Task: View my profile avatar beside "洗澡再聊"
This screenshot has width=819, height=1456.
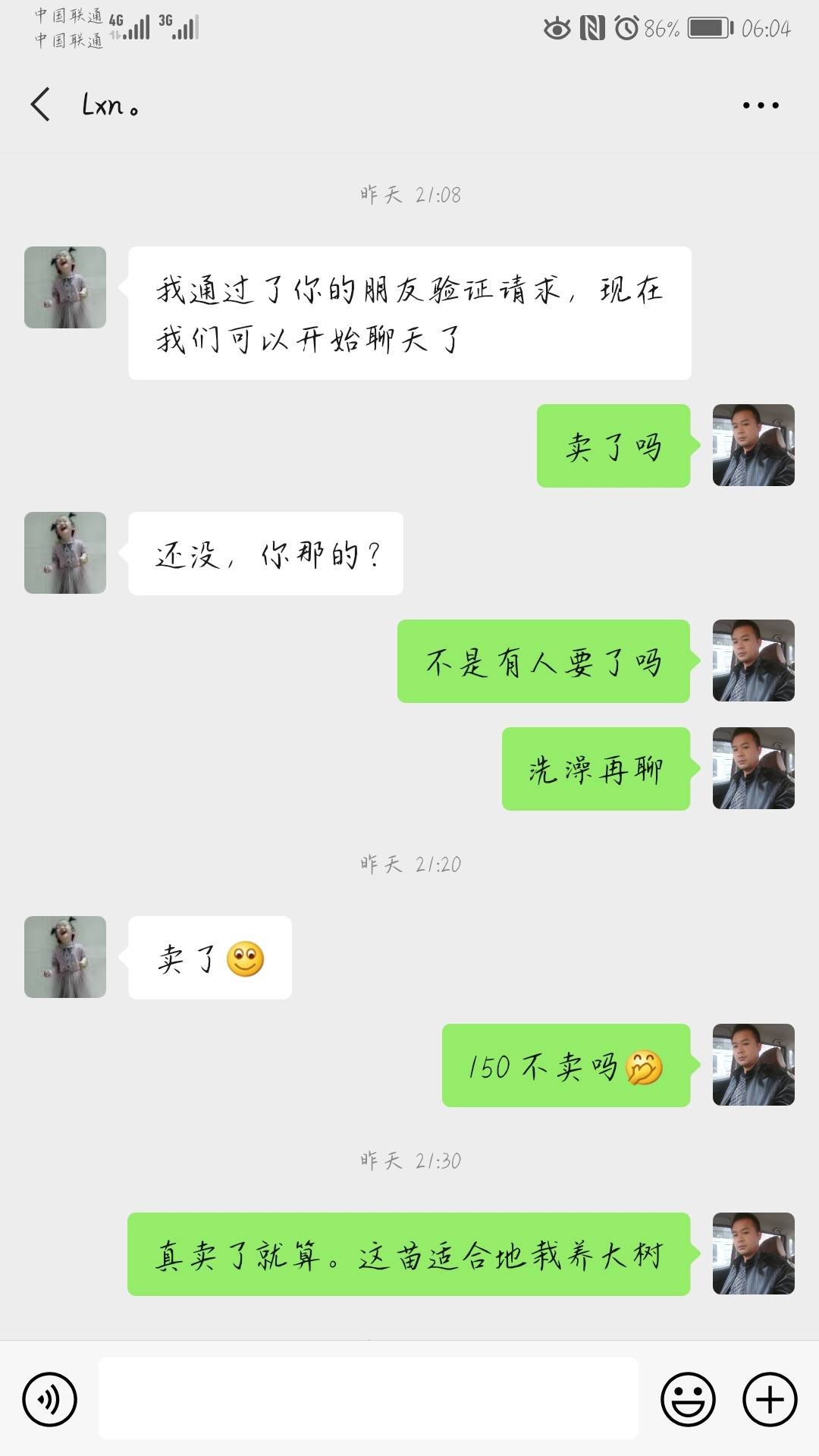Action: 753,768
